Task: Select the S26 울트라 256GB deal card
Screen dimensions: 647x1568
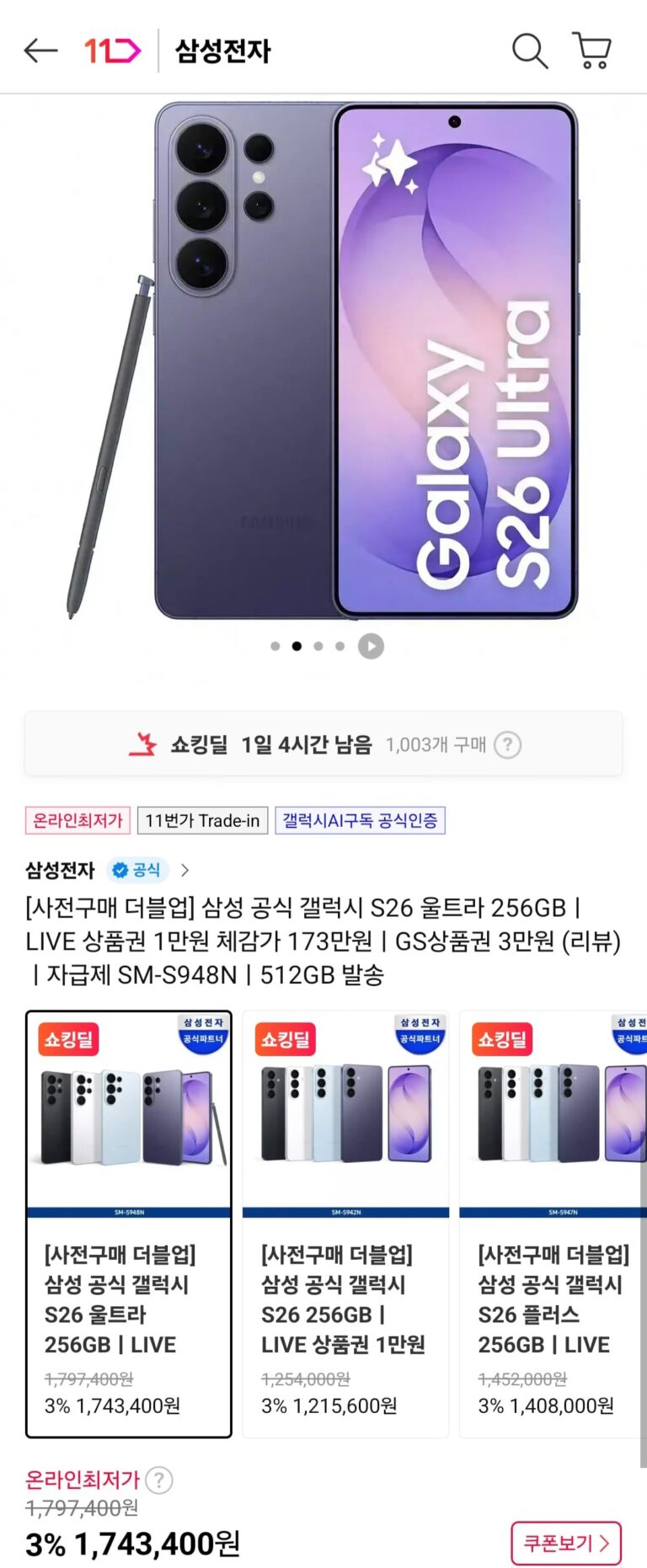Action: click(x=129, y=1224)
